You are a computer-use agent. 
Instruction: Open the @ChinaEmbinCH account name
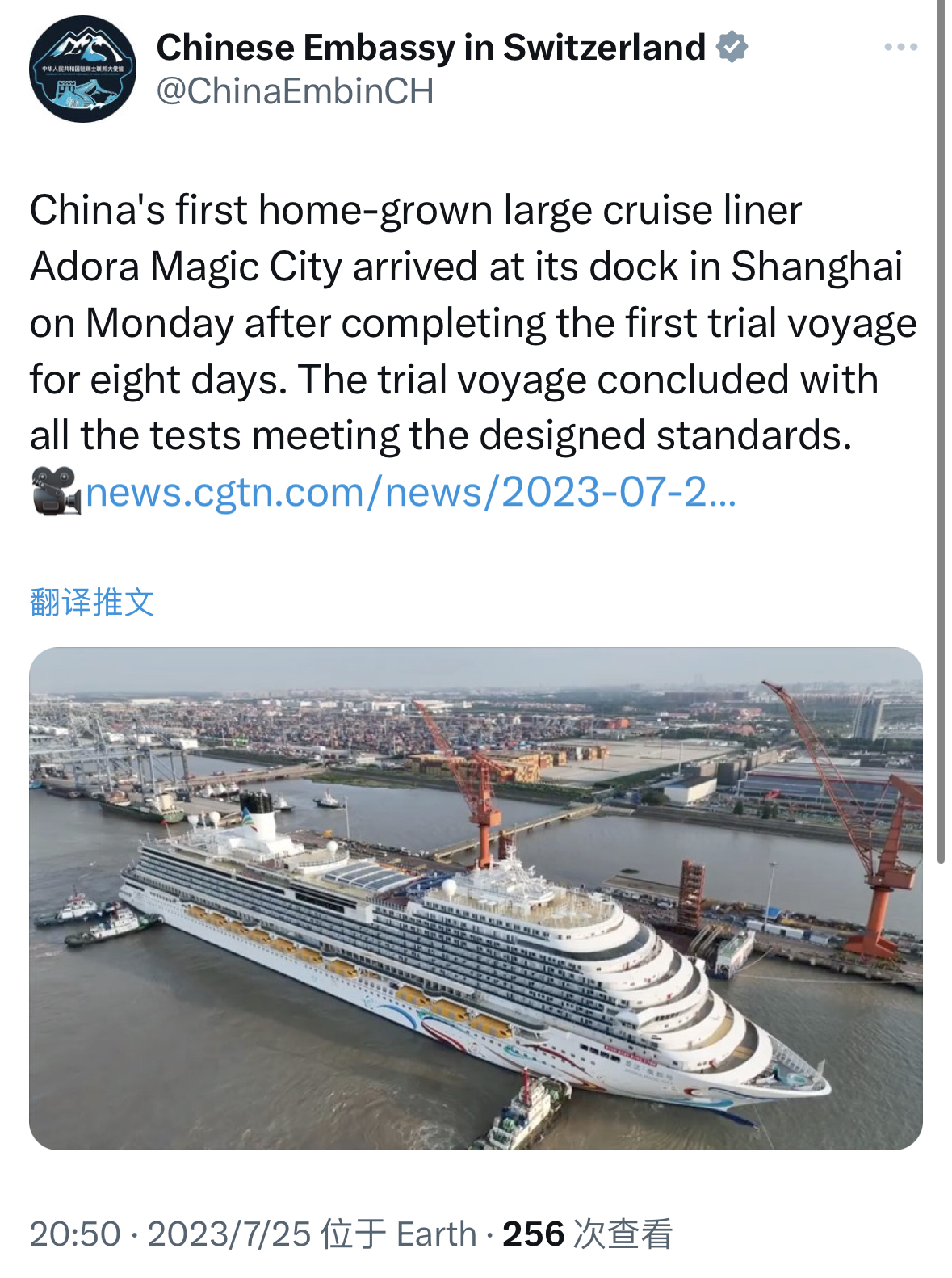tap(295, 91)
